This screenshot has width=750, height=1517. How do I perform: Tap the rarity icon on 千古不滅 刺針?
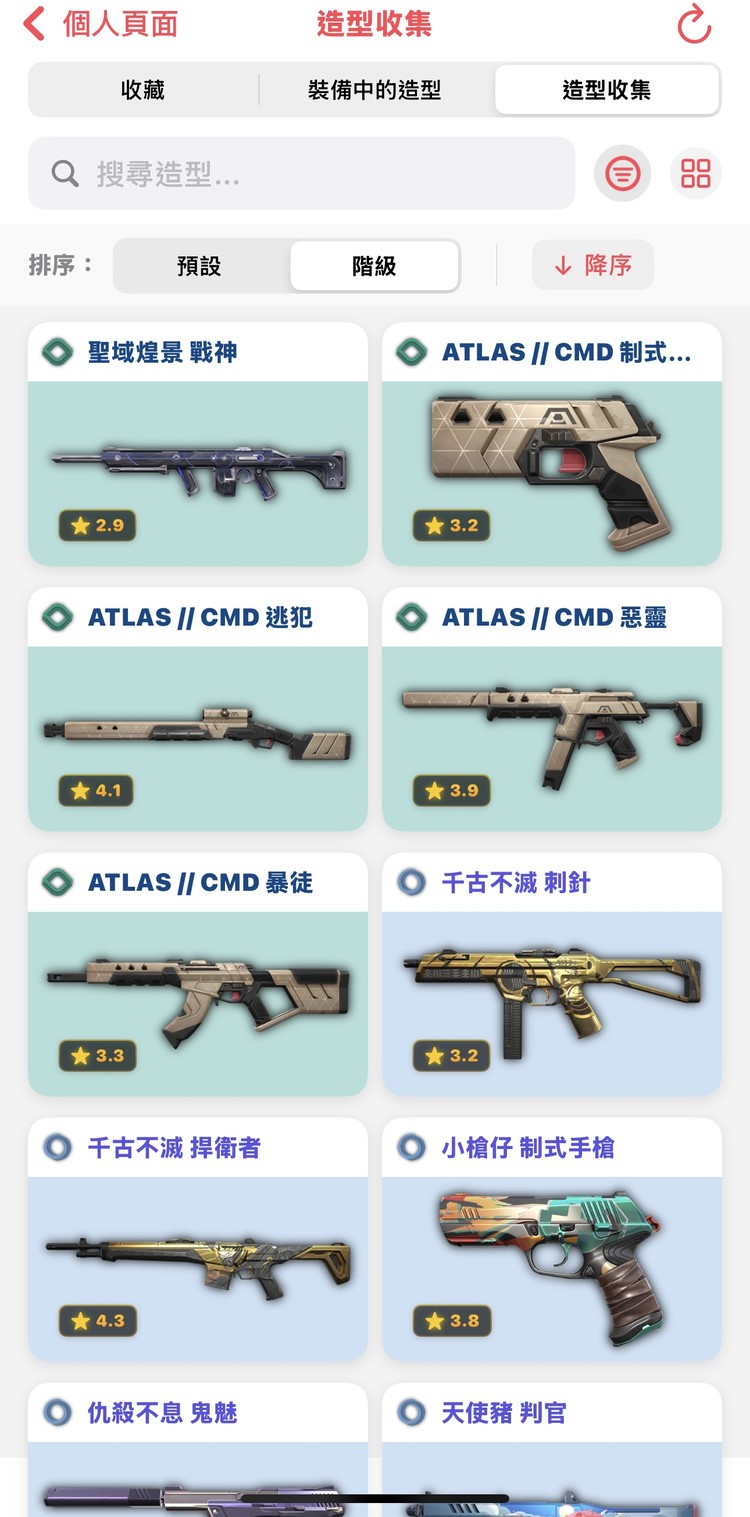(x=411, y=882)
